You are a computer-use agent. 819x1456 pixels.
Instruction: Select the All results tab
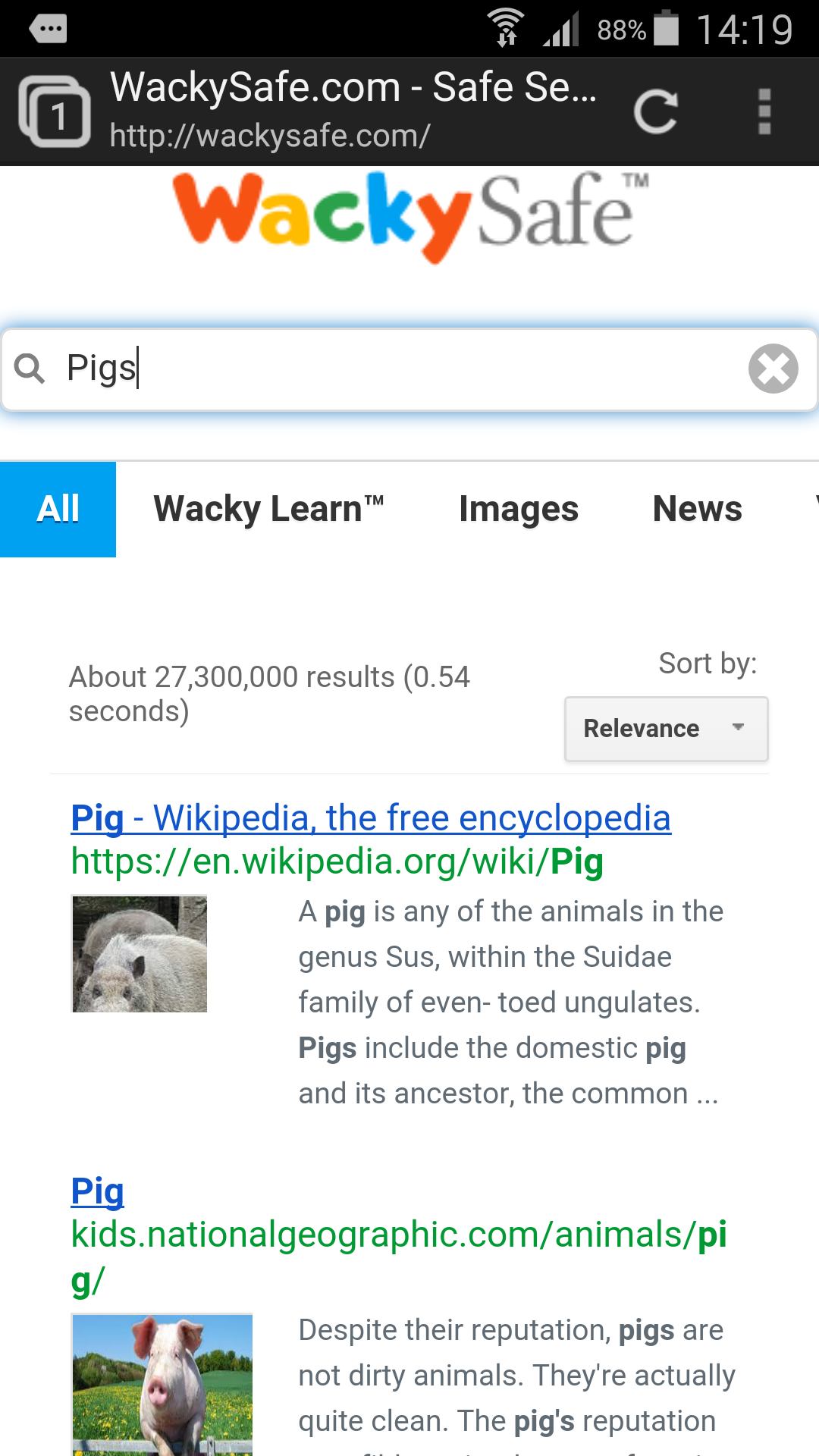click(58, 509)
